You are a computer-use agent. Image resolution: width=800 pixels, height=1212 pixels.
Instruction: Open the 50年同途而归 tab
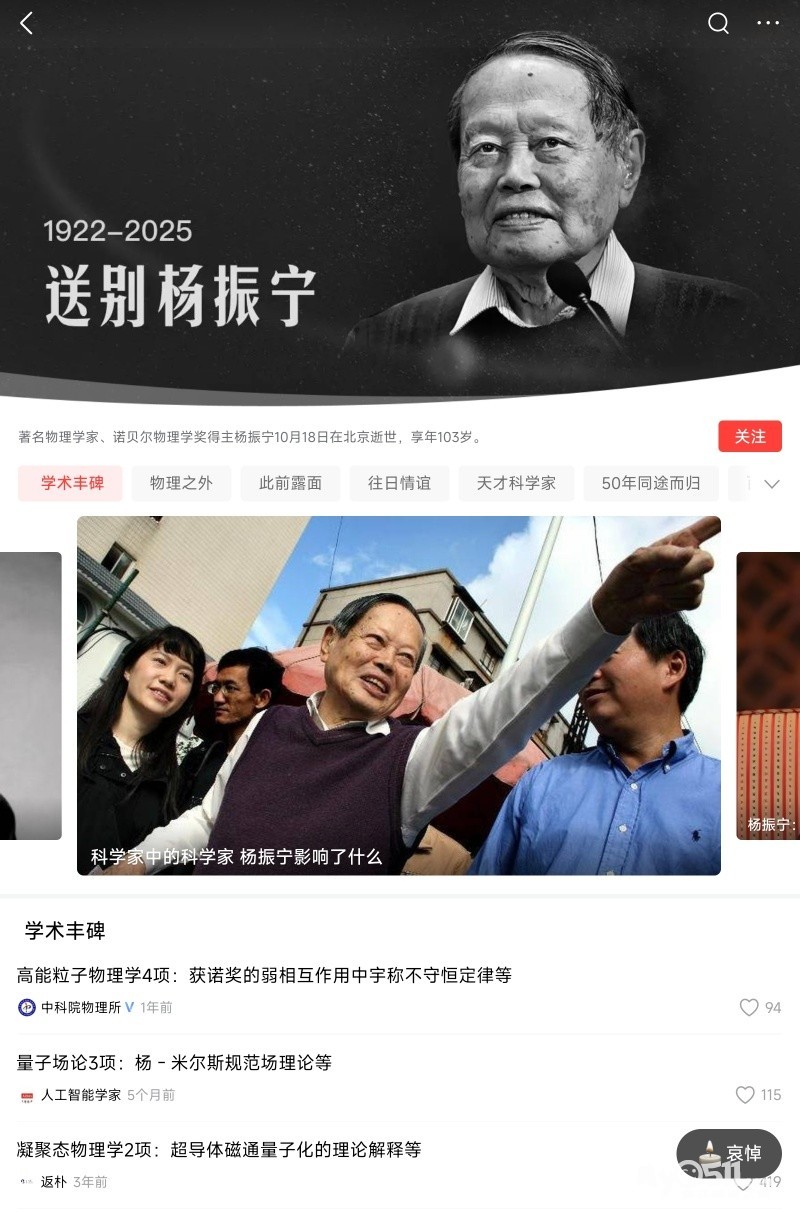(651, 483)
